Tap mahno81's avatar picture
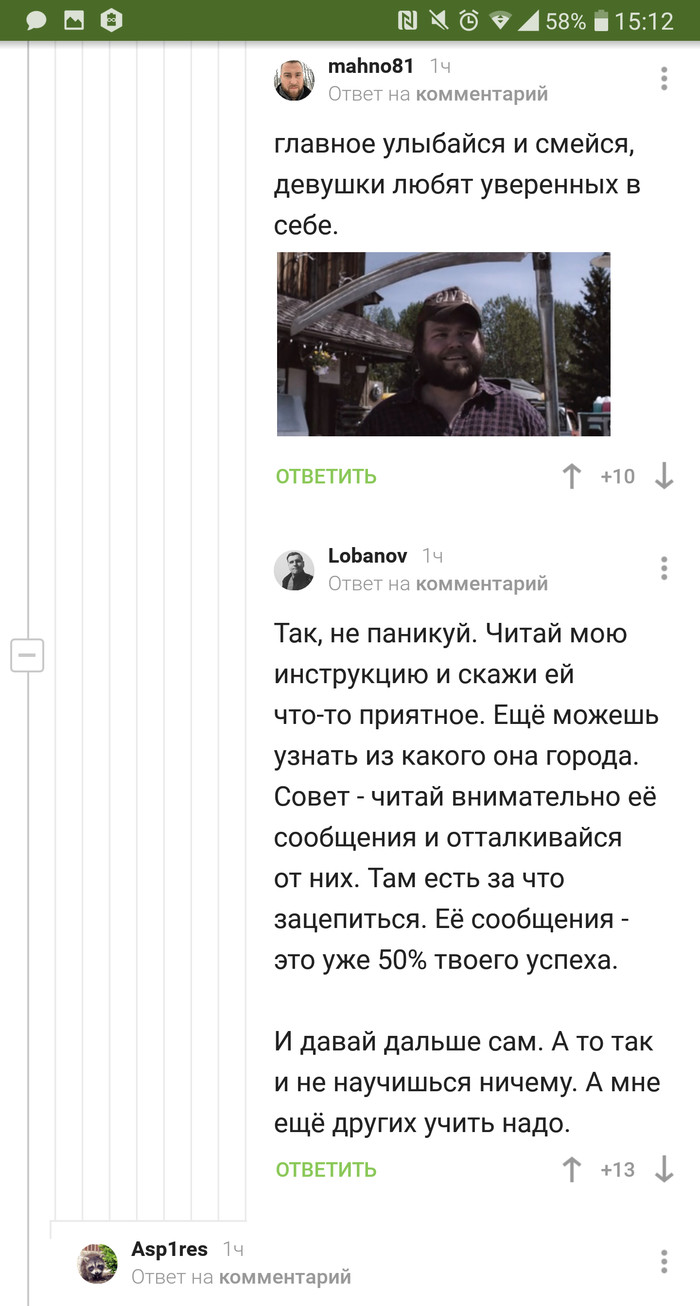 [294, 80]
